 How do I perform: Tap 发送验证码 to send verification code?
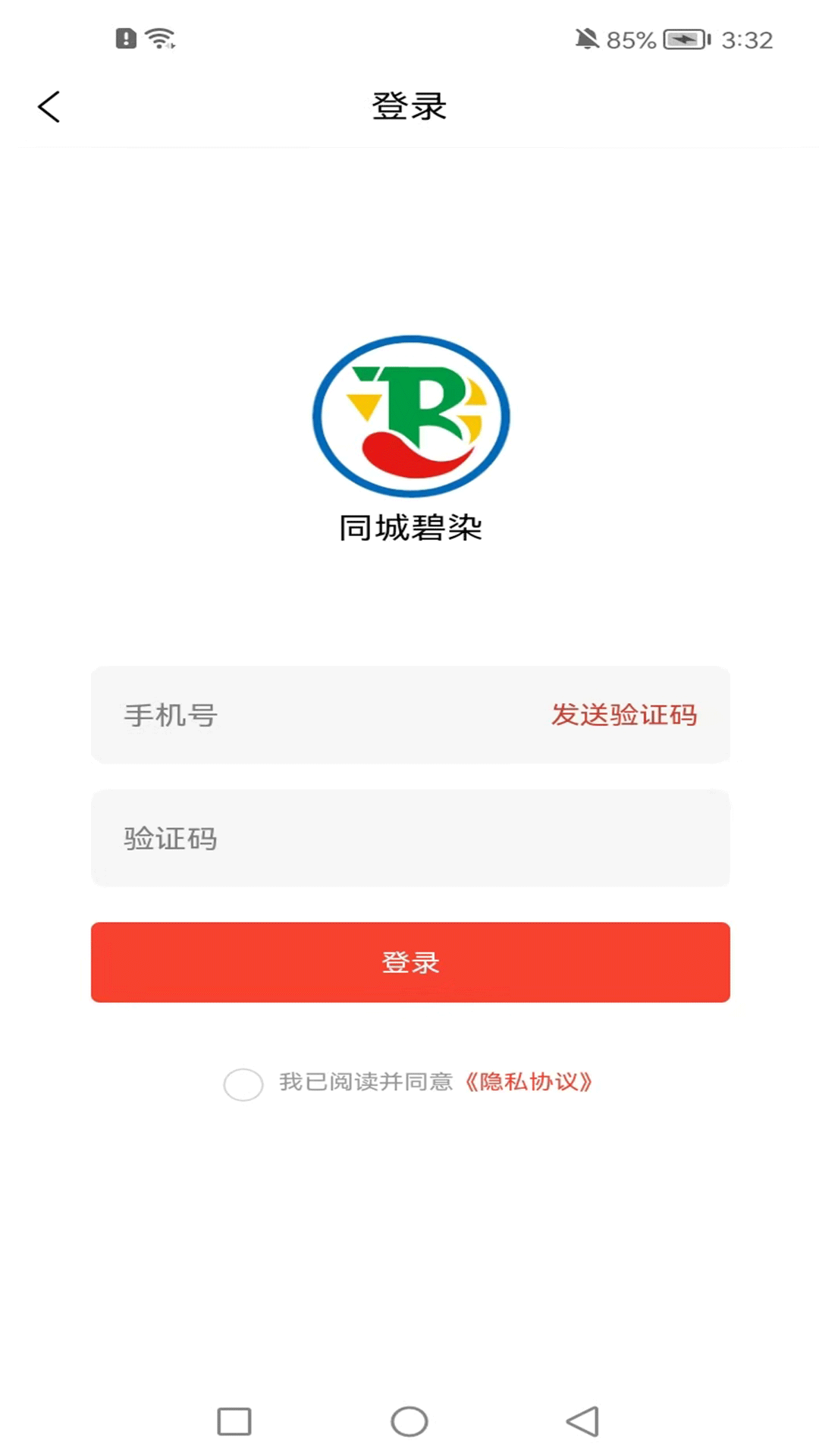[625, 715]
